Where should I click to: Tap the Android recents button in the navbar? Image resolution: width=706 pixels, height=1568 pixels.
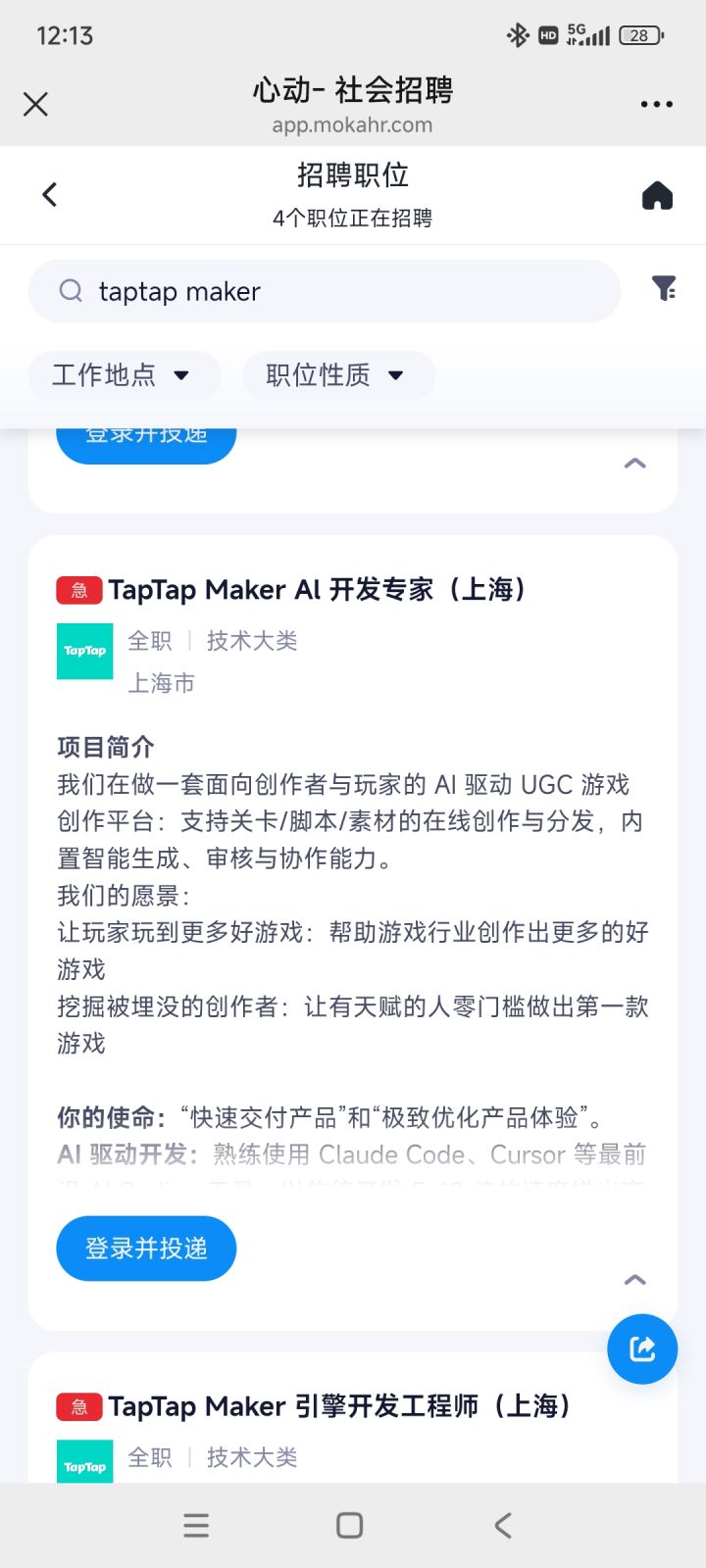coord(196,1525)
